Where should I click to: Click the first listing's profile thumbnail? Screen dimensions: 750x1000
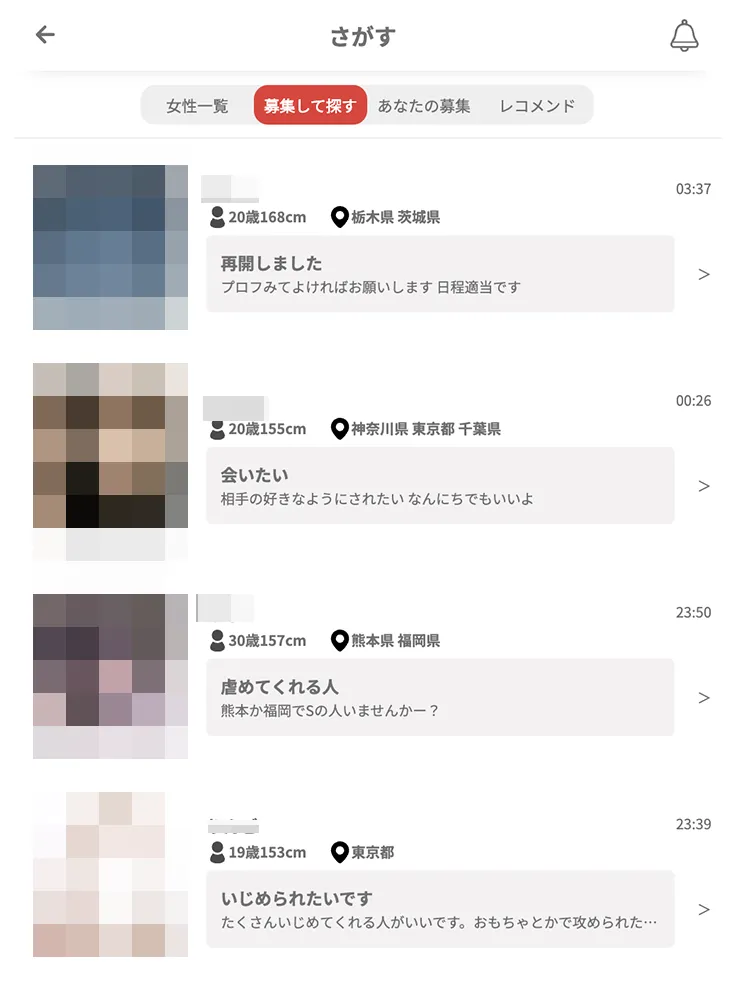(x=110, y=246)
